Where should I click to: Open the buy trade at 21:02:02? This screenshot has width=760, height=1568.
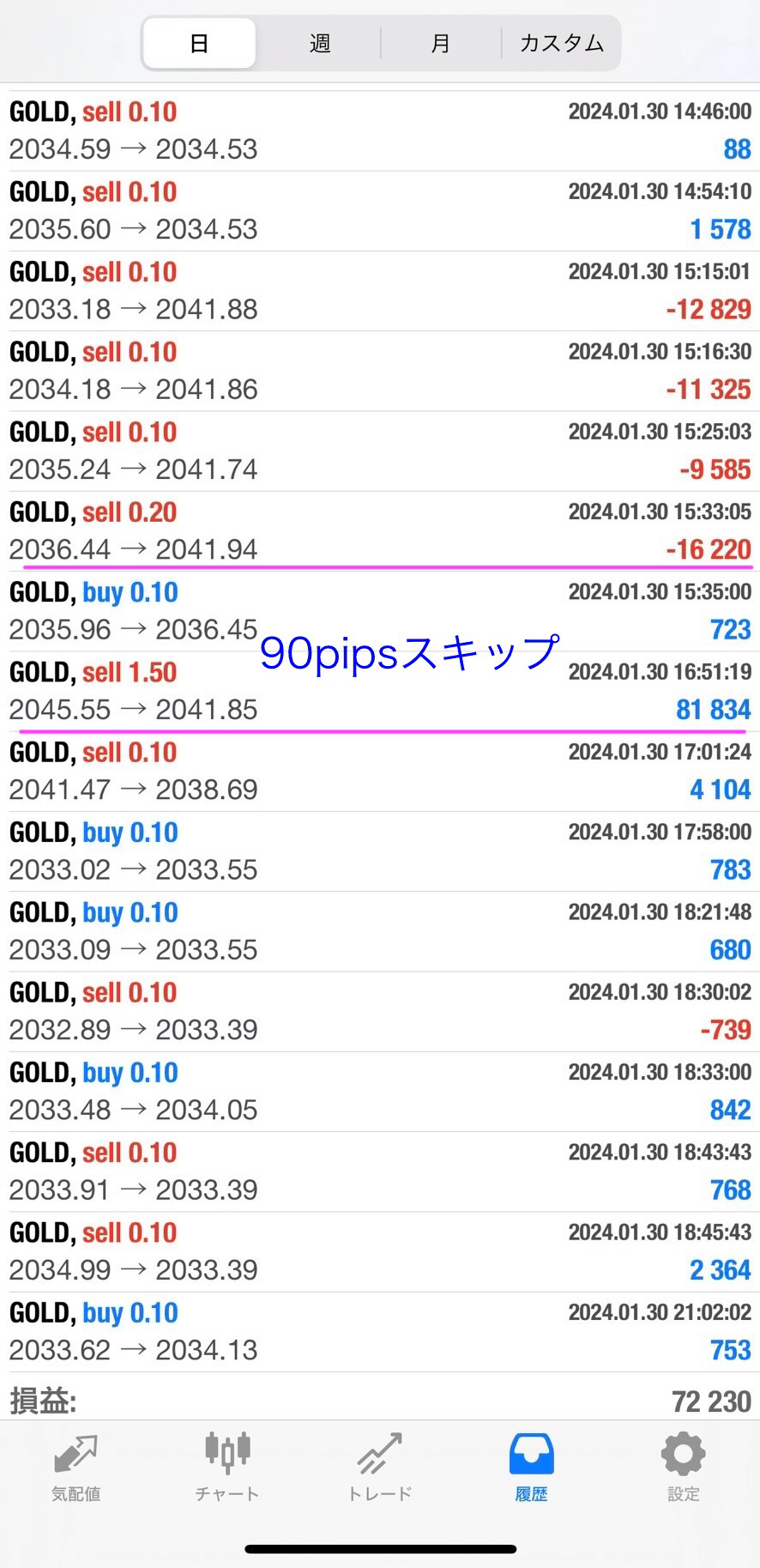tap(380, 1332)
